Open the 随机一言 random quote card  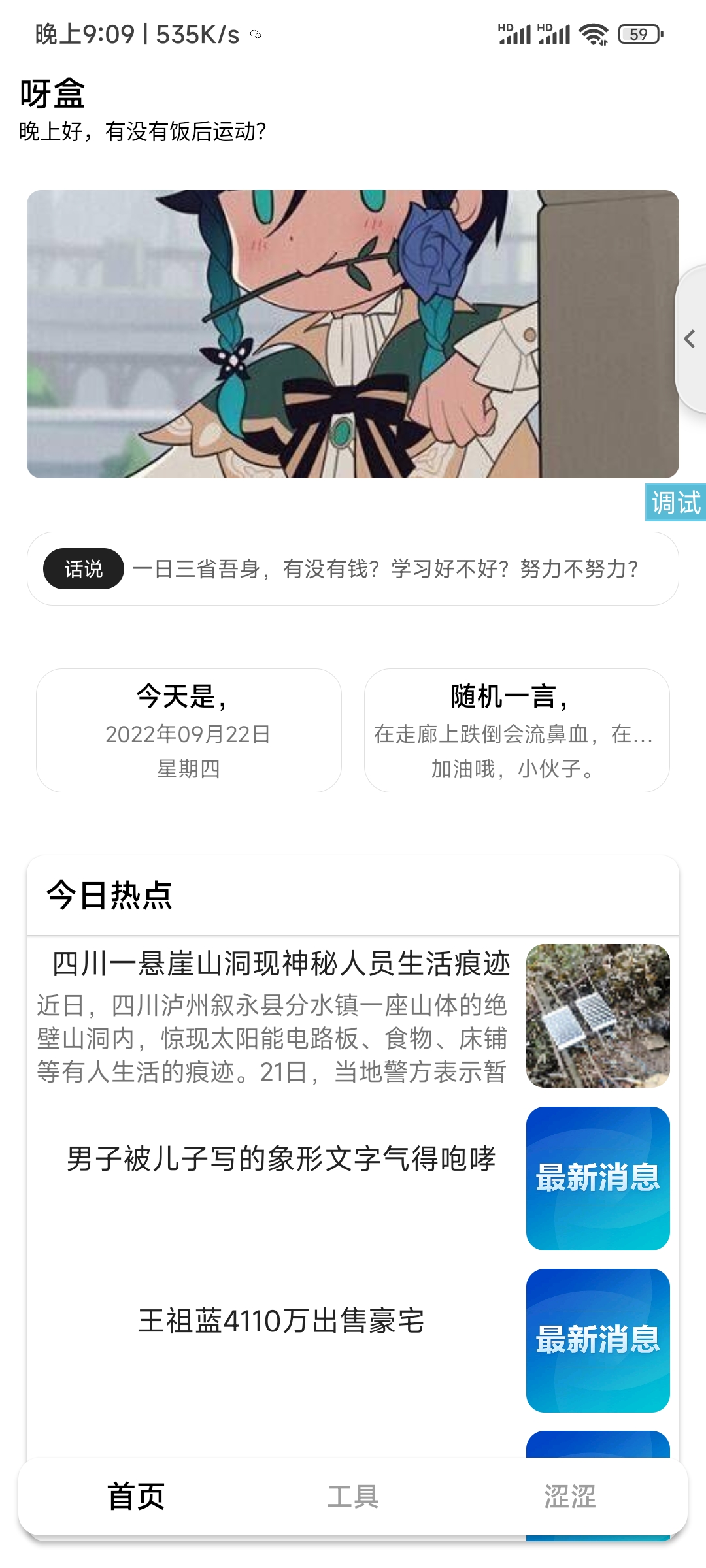coord(516,730)
